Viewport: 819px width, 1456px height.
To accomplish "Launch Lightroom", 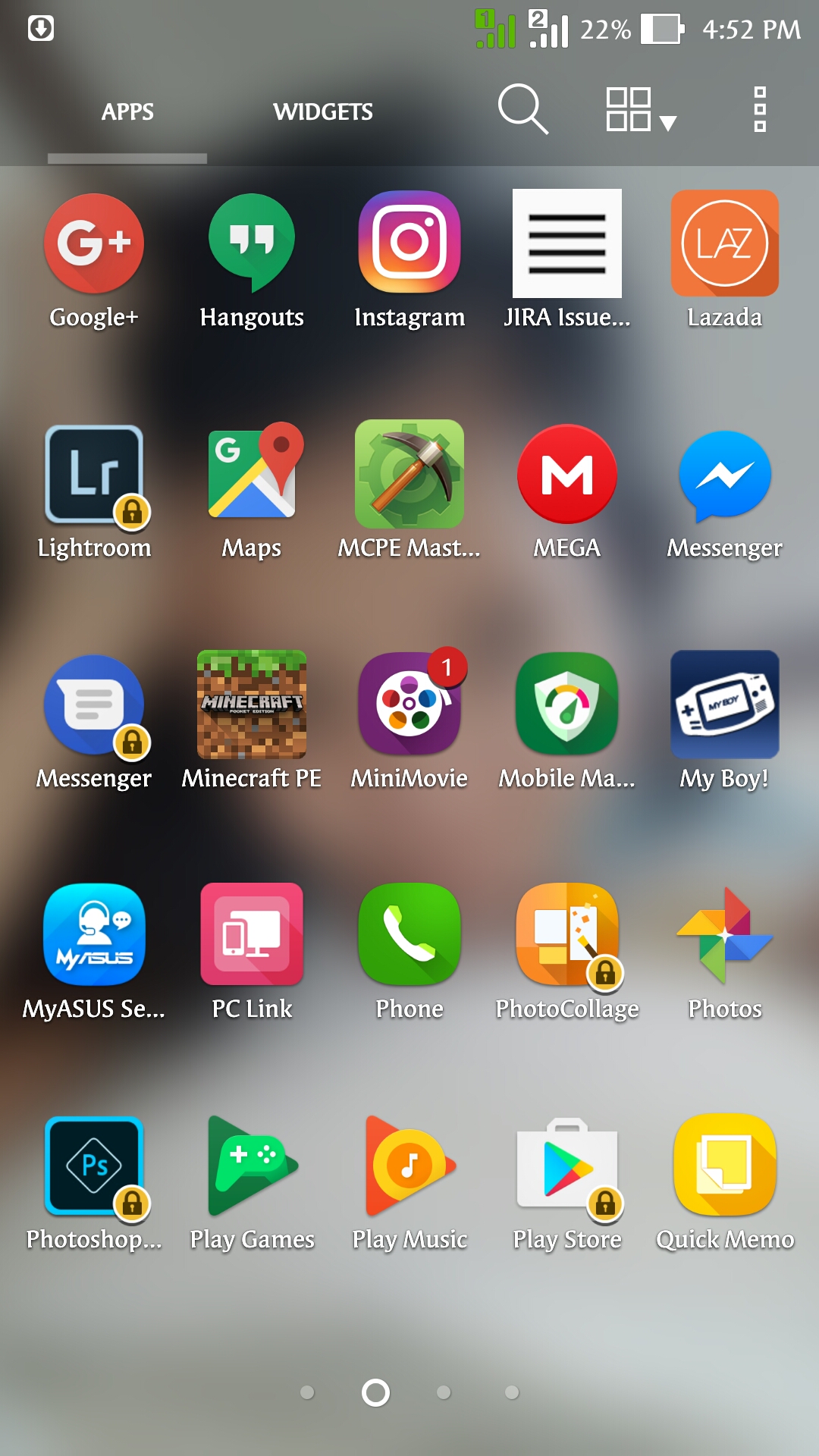I will (94, 475).
